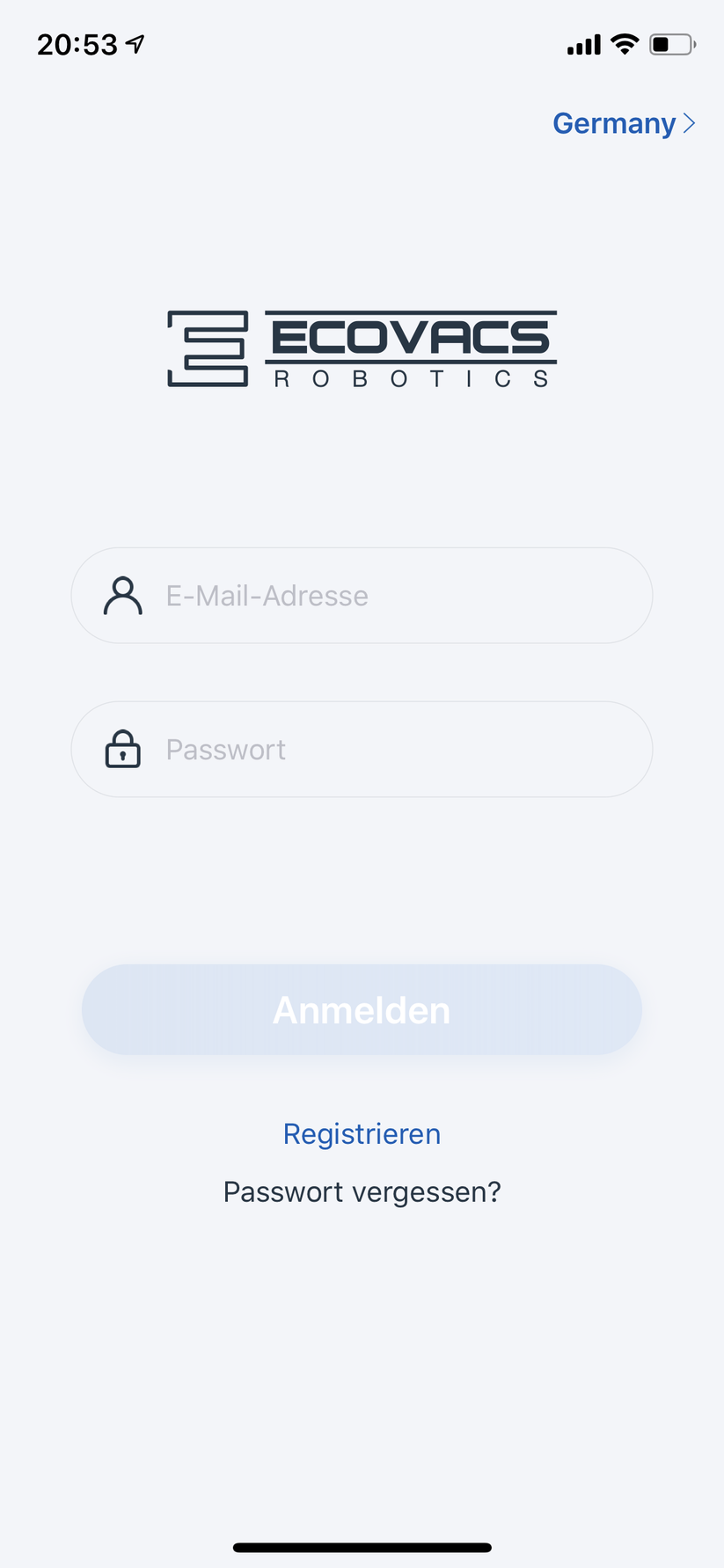
Task: Tap the Wi-Fi status icon
Action: 625,42
